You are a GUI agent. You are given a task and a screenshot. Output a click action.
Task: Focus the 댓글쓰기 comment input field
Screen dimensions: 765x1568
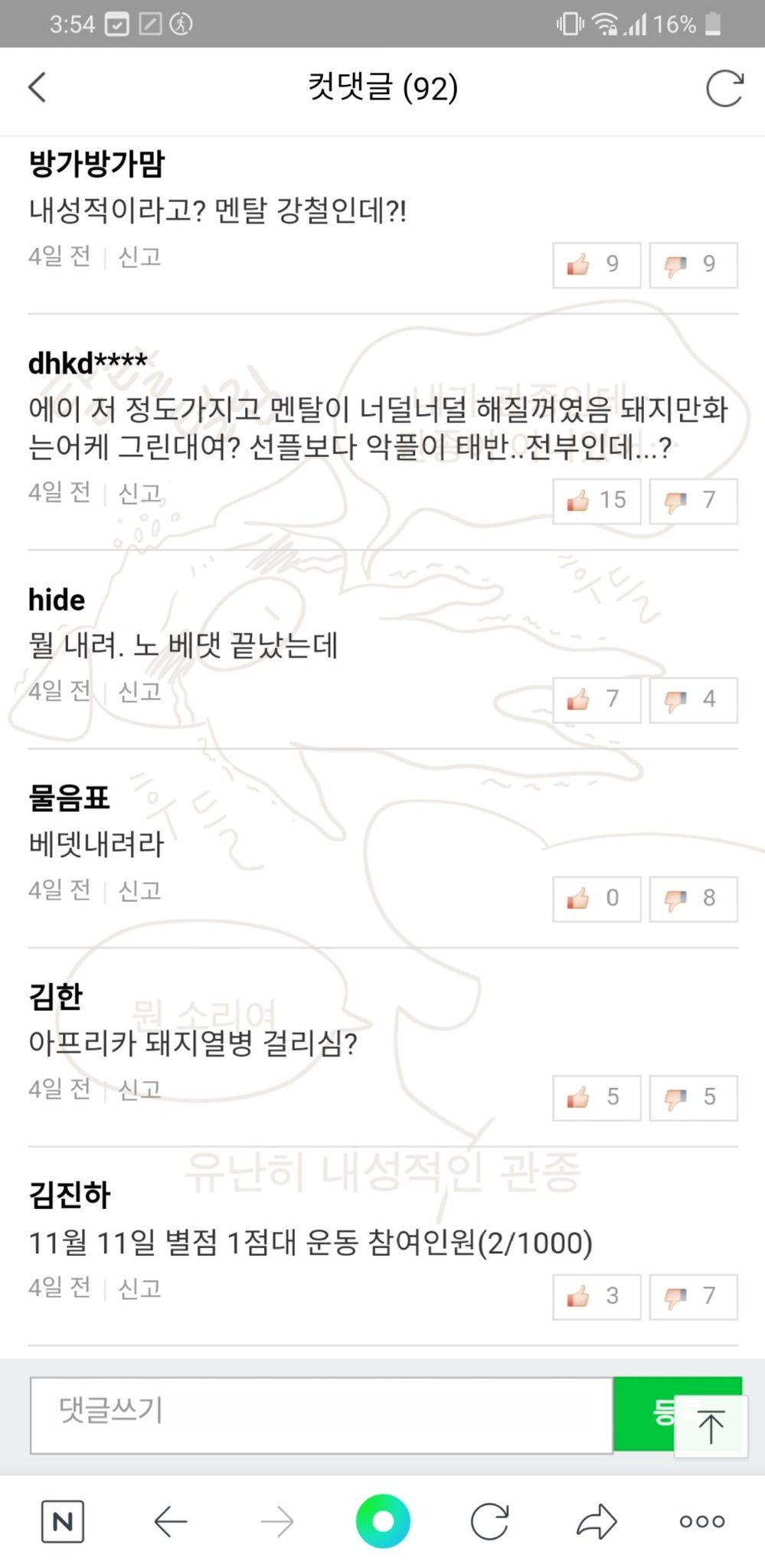tap(322, 1415)
